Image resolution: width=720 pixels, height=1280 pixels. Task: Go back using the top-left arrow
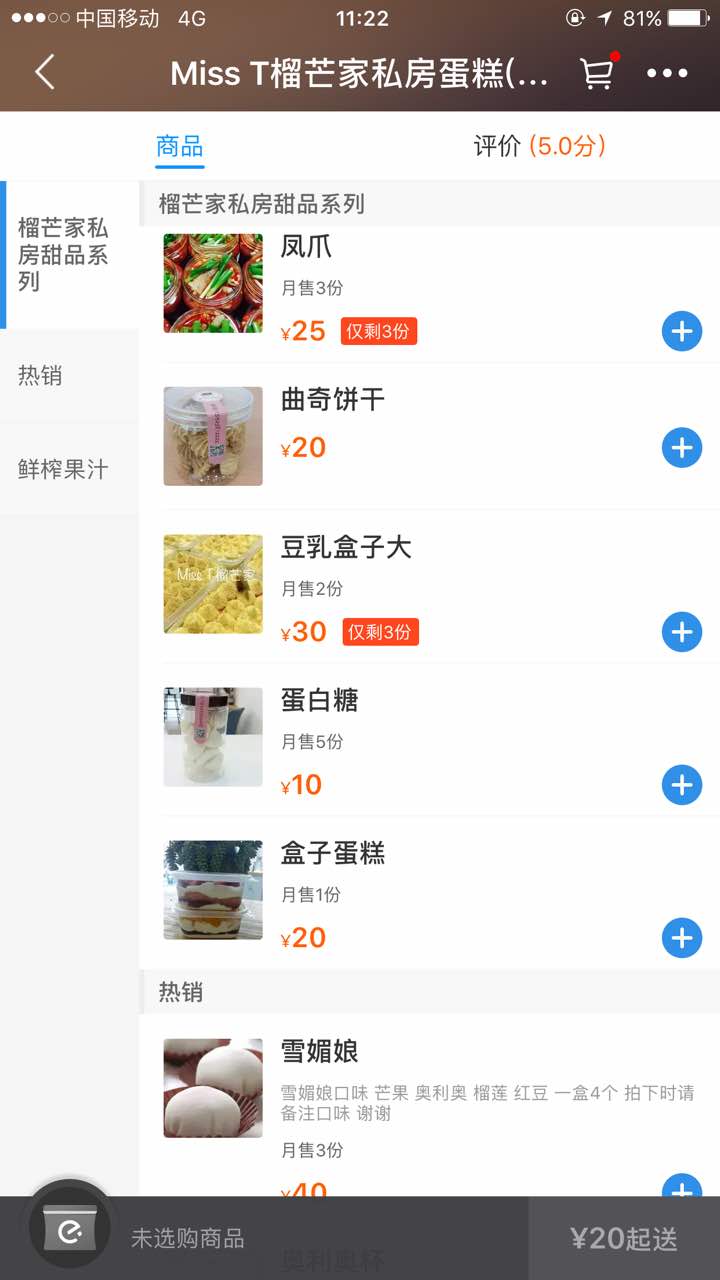[x=45, y=73]
